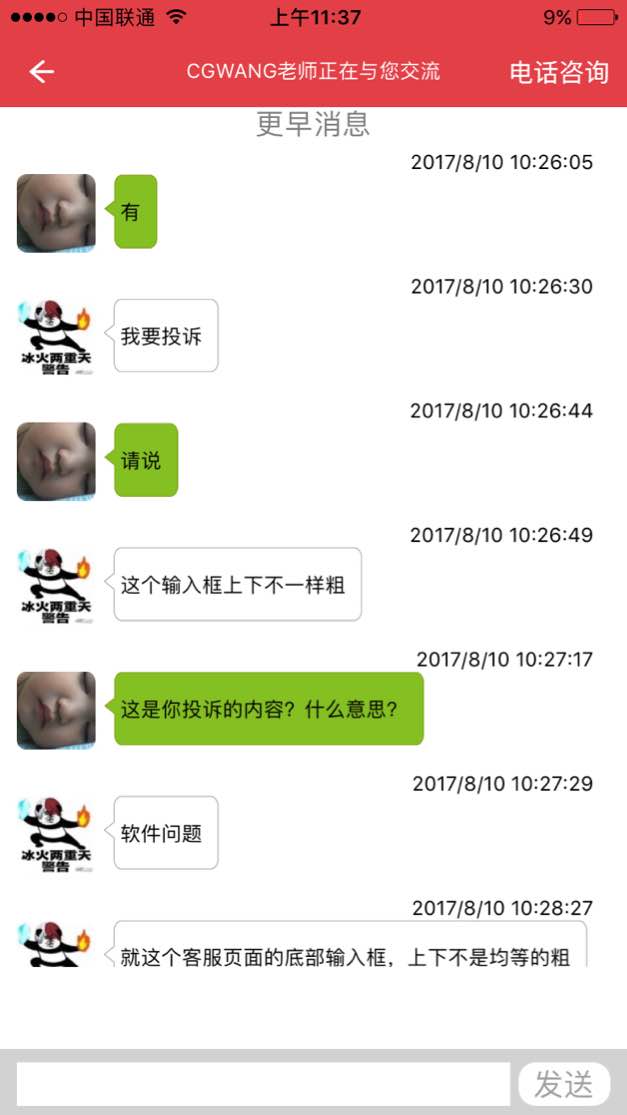
Task: Load earlier messages via 更早消息
Action: (313, 124)
